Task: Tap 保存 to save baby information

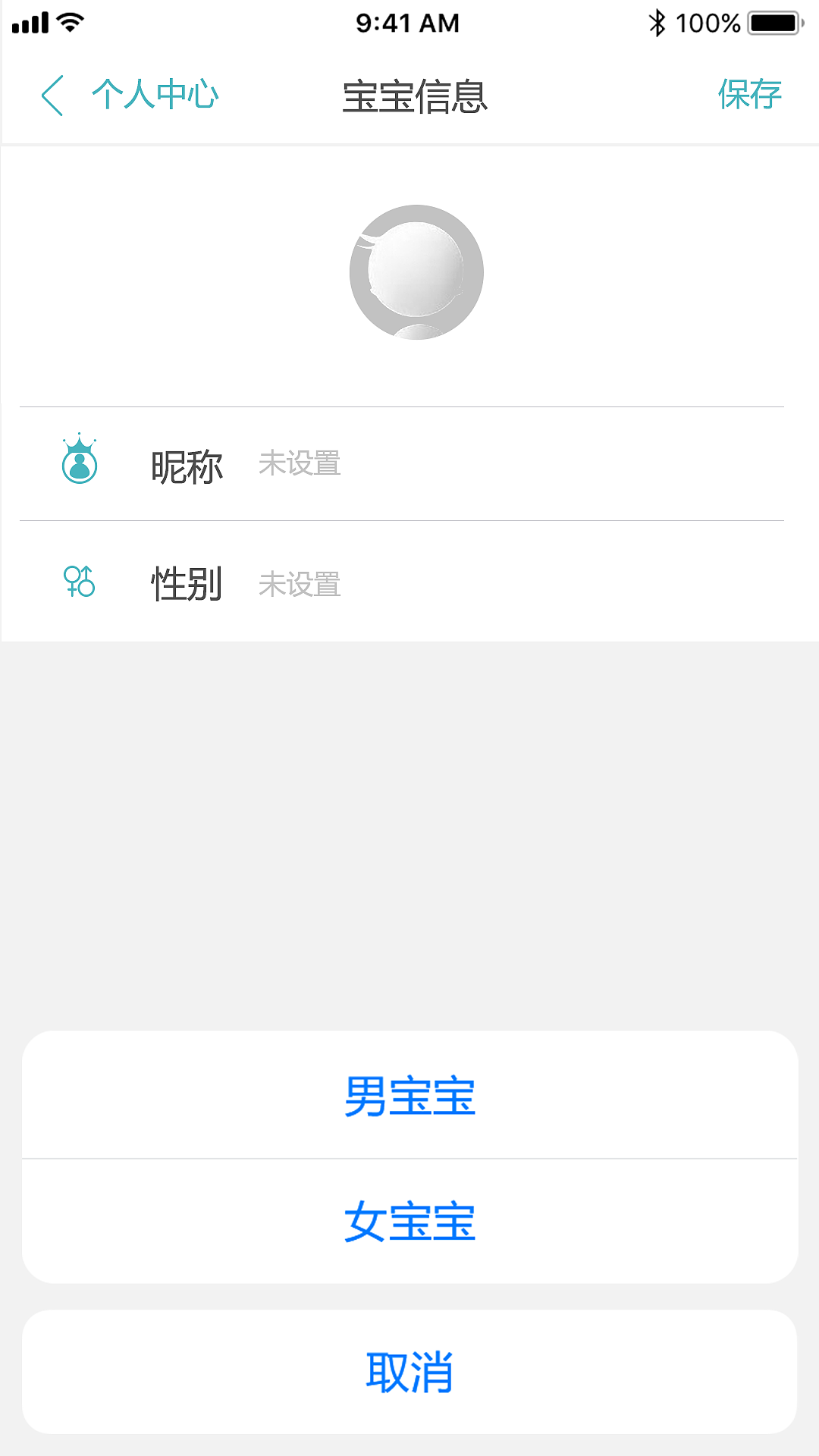Action: [749, 94]
